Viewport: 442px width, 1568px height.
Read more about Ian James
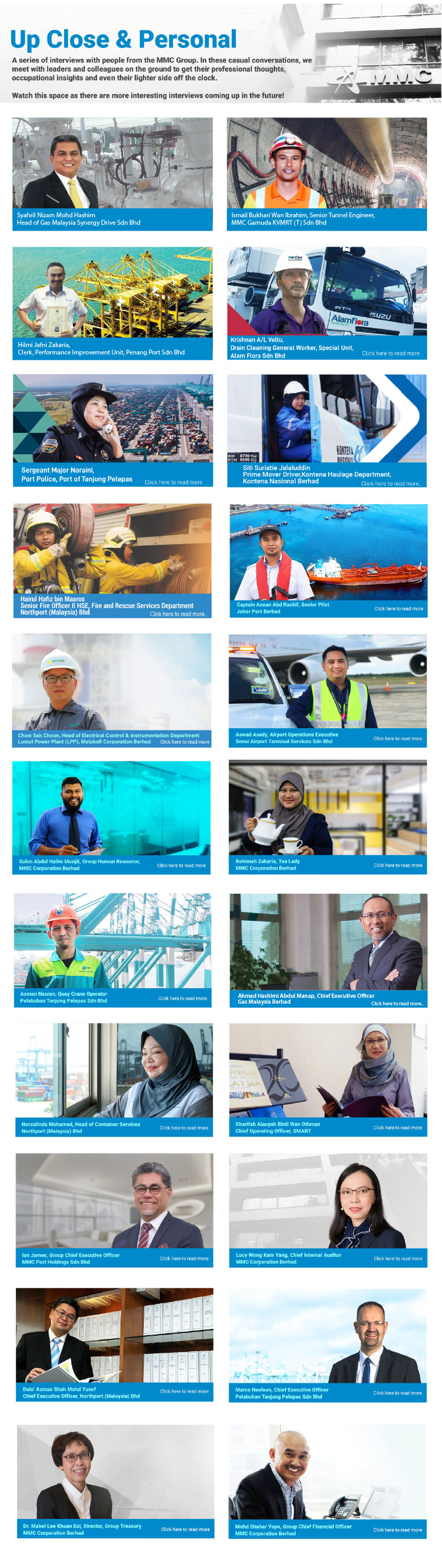[x=184, y=1258]
